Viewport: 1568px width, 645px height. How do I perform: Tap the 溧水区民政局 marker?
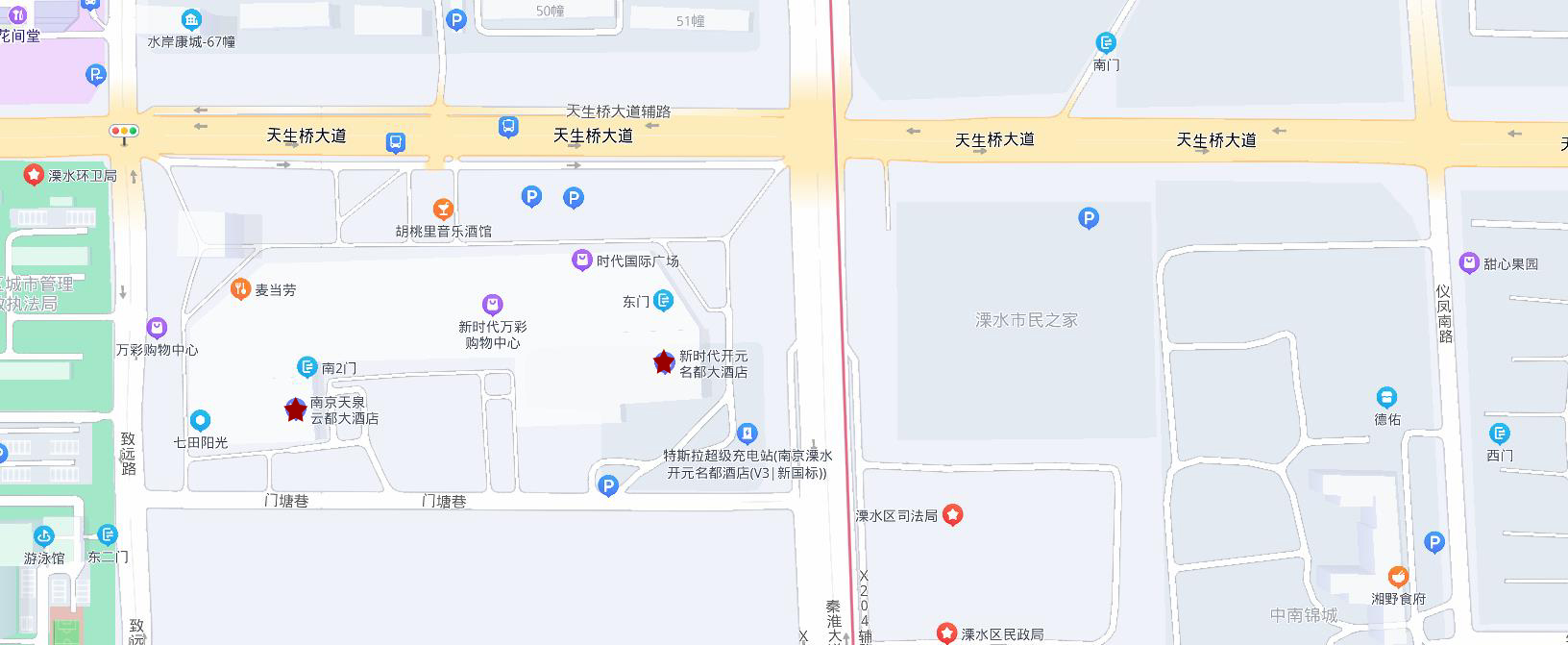pos(947,633)
